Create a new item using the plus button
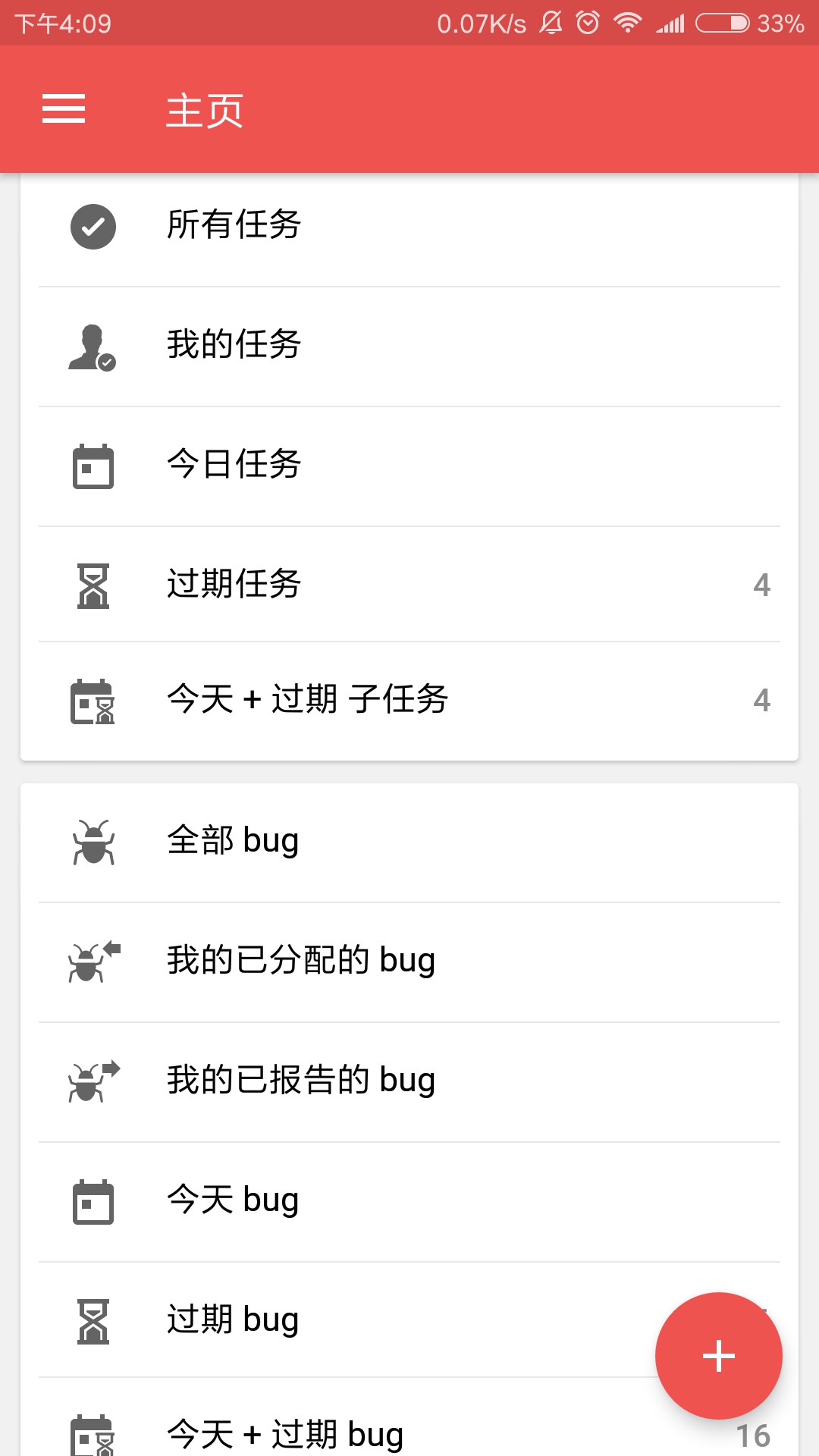This screenshot has height=1456, width=819. [x=718, y=1357]
